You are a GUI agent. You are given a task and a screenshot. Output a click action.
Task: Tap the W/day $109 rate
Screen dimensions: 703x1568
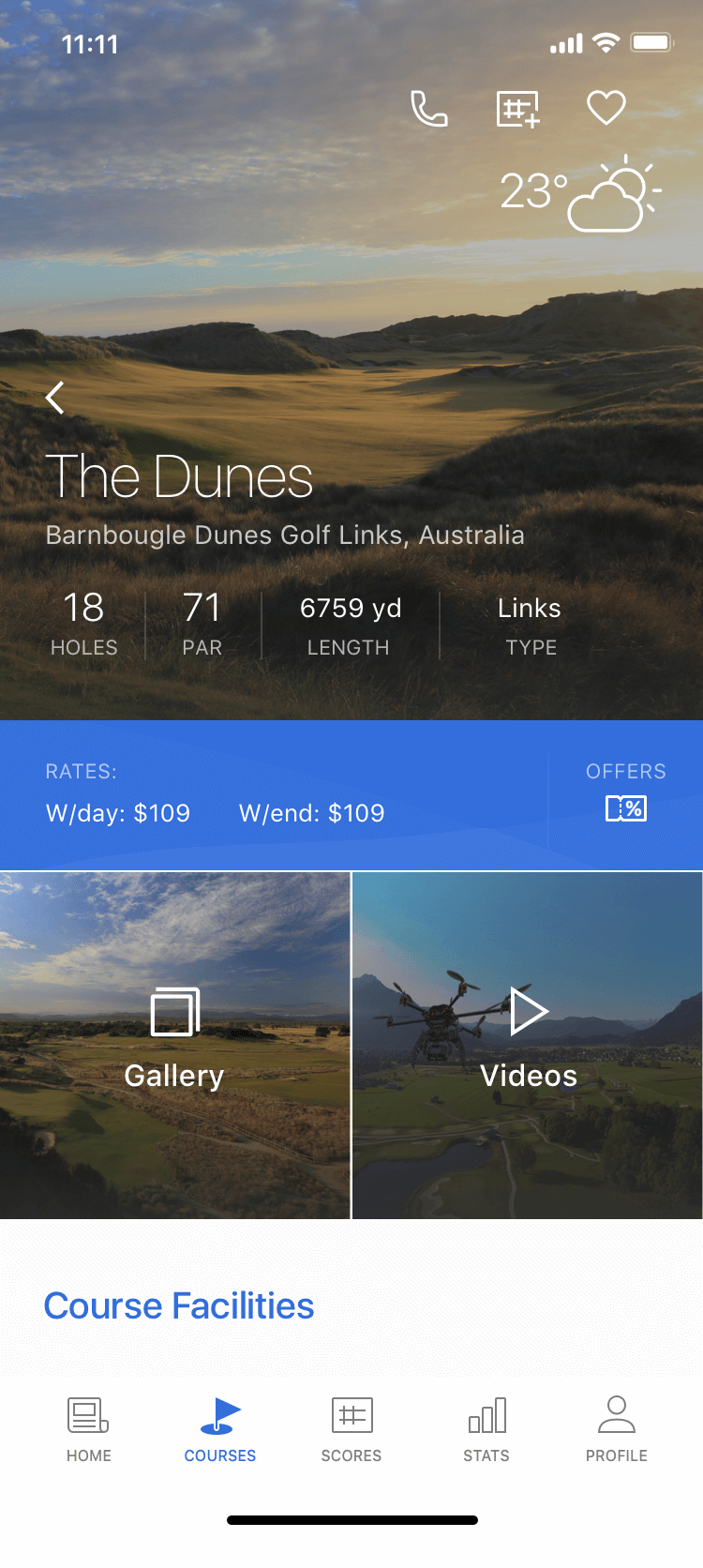[x=119, y=813]
